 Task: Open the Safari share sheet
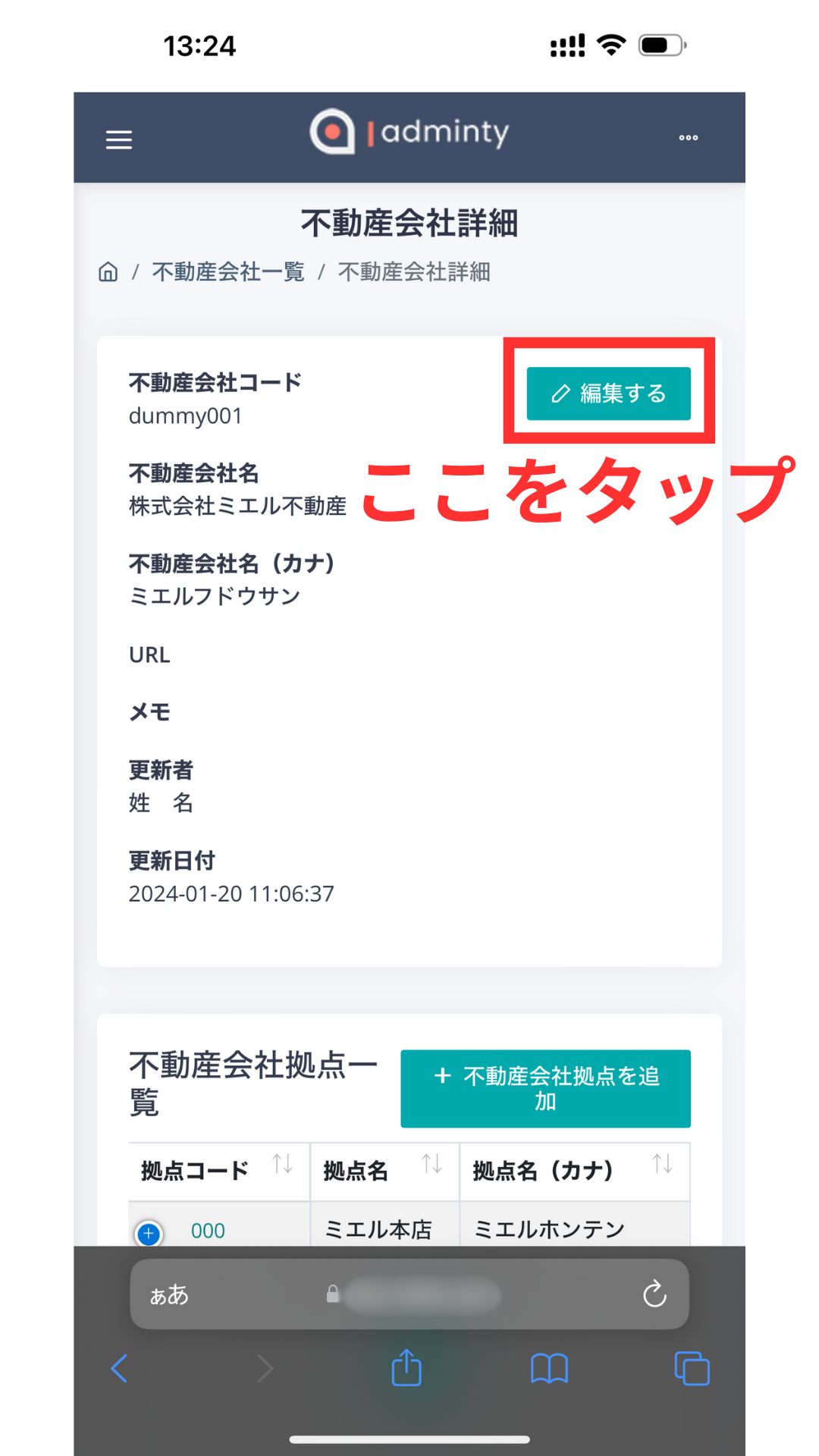pos(406,1368)
